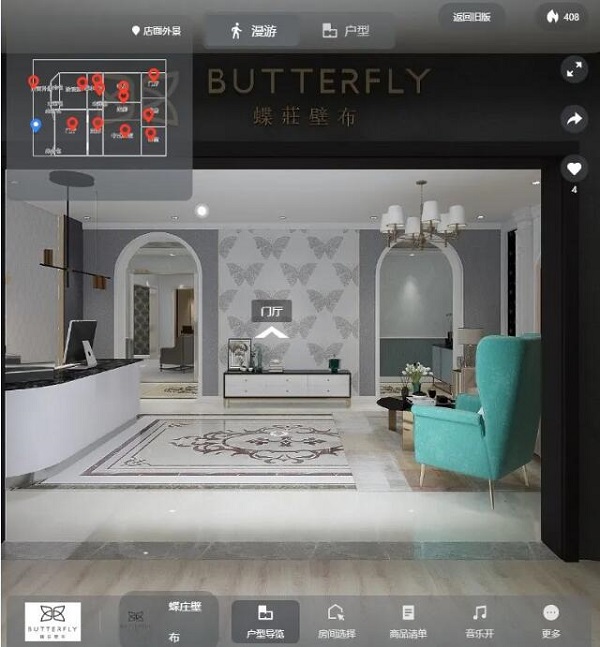The width and height of the screenshot is (600, 647).
Task: Enter fullscreen view
Action: tap(573, 69)
